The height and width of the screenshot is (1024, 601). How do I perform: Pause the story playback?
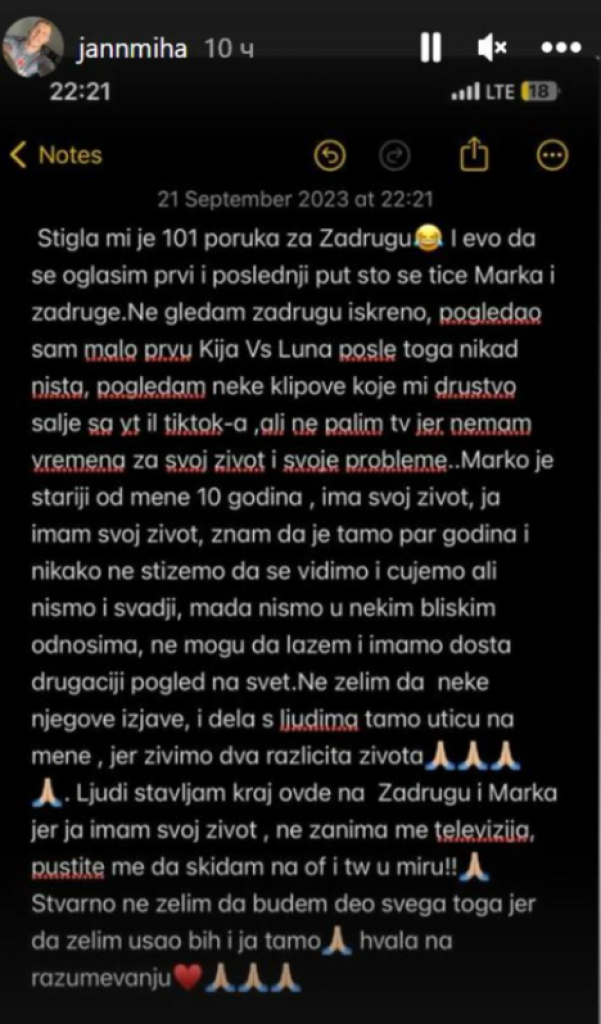point(430,47)
